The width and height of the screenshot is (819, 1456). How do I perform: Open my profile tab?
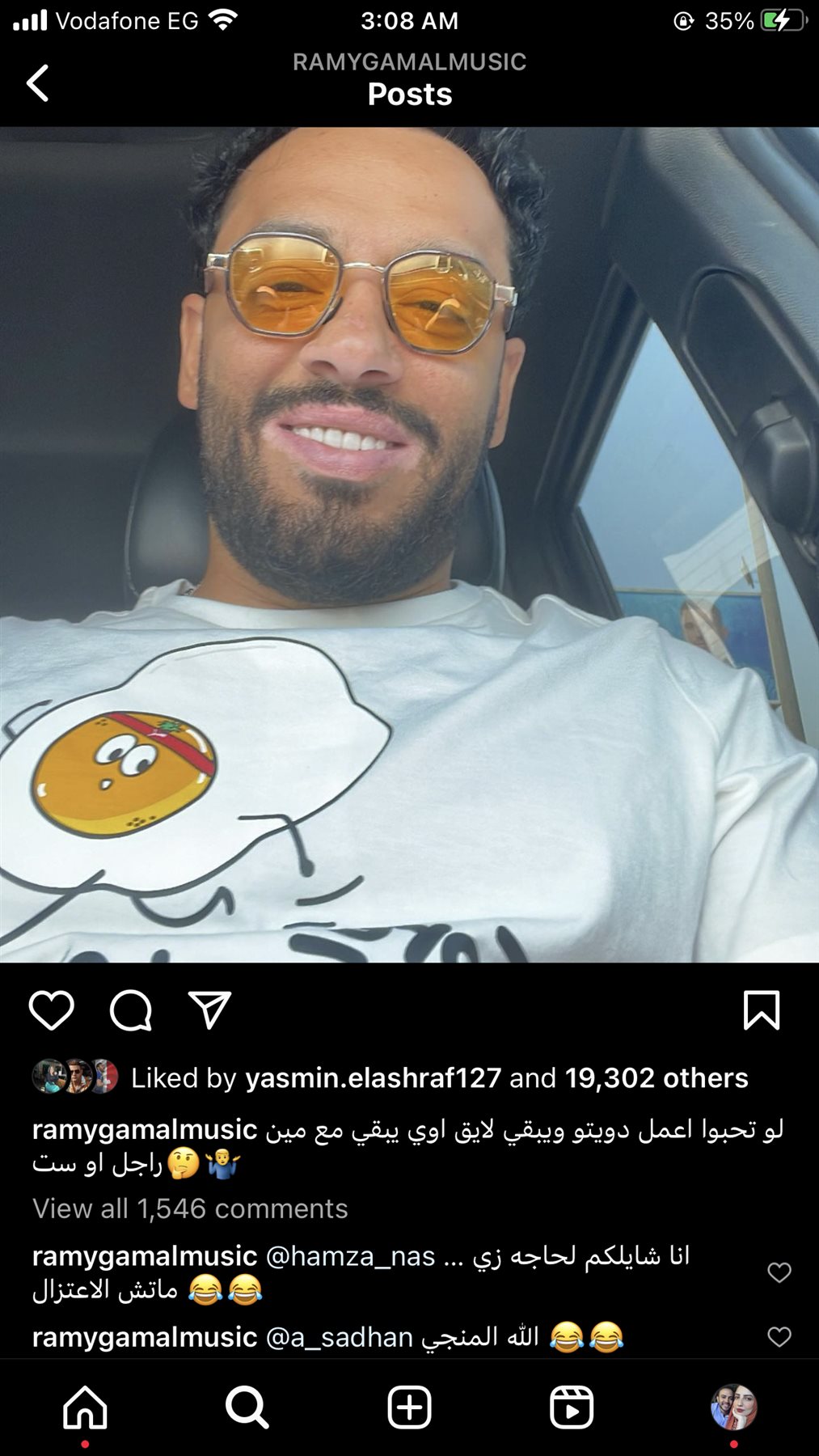(x=733, y=1407)
